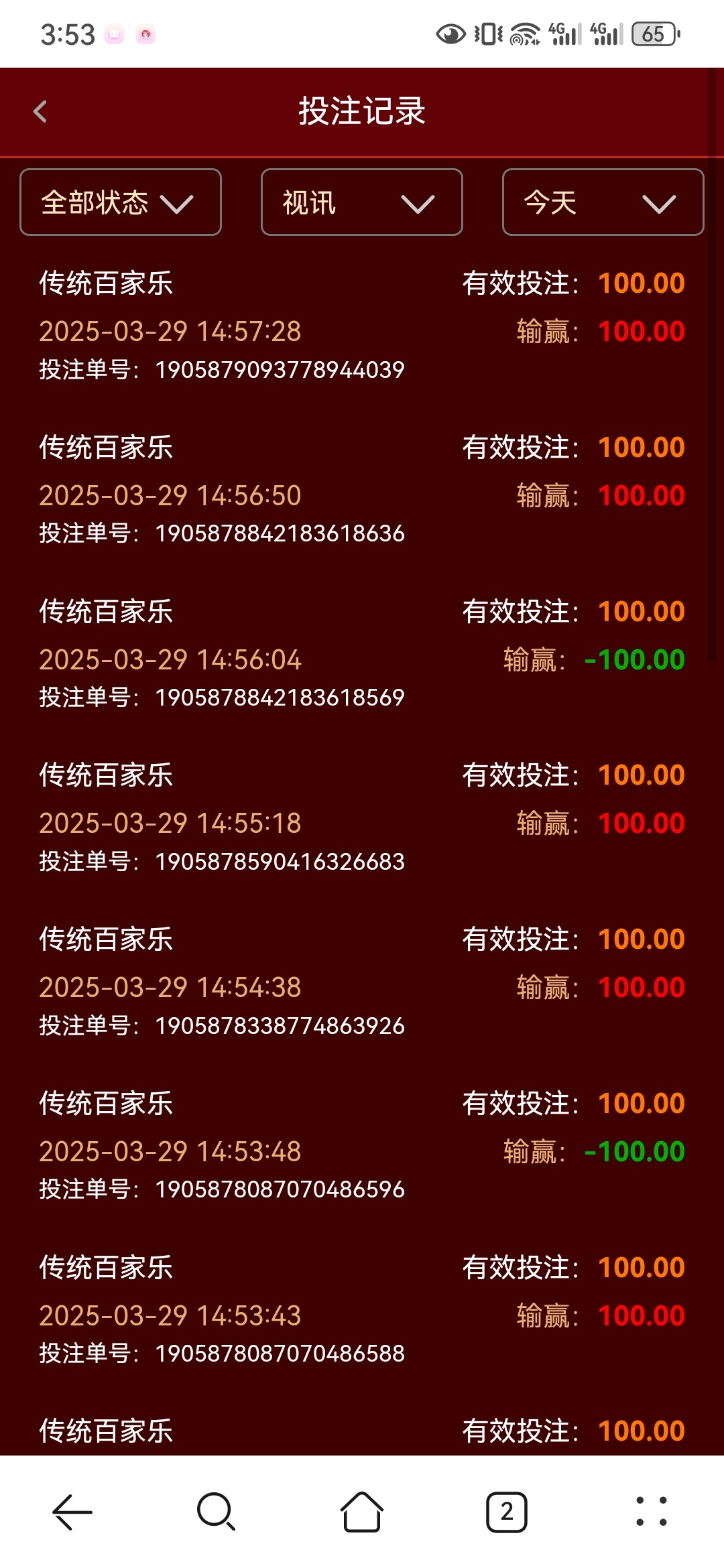Open the 今天 date range dropdown
The image size is (724, 1568).
click(602, 202)
